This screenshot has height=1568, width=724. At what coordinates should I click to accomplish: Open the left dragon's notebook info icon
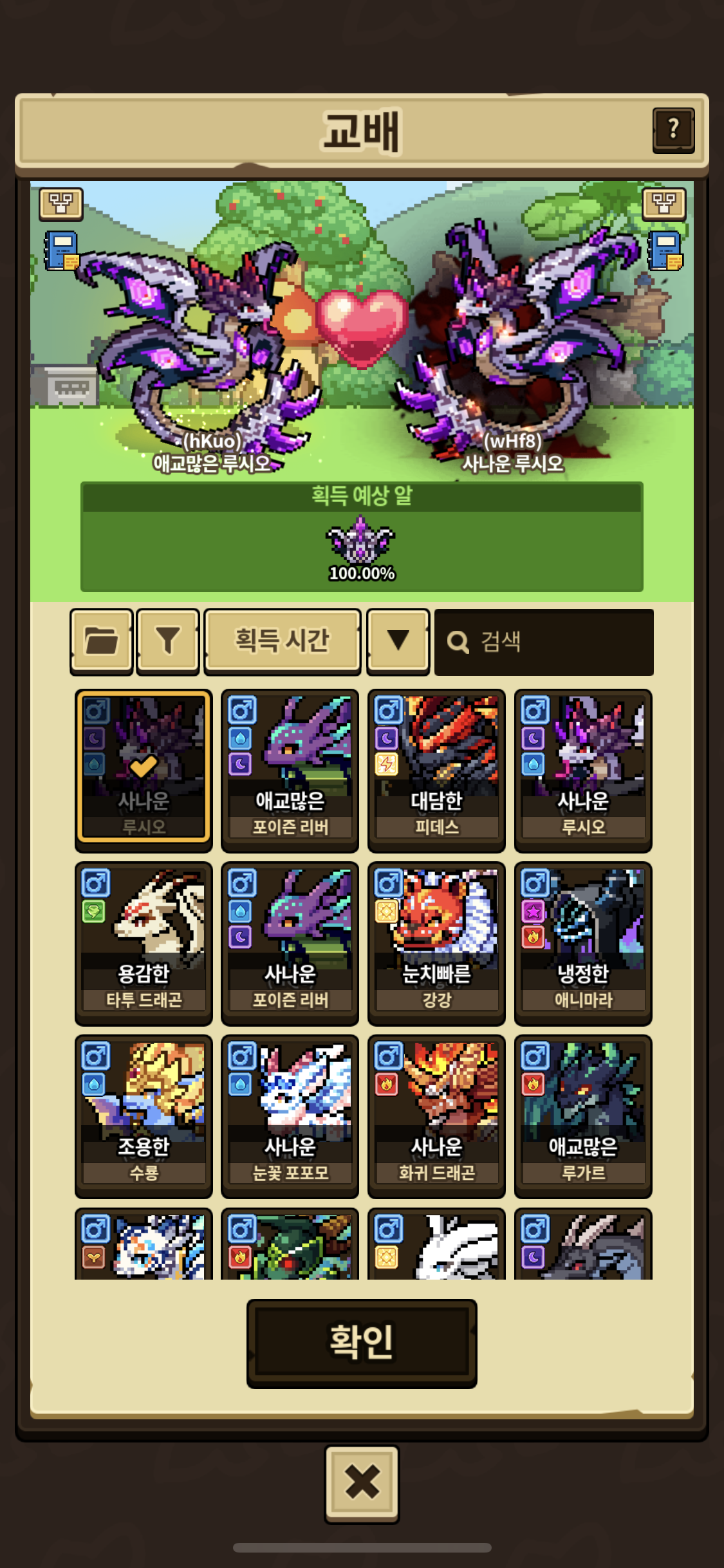[x=61, y=250]
